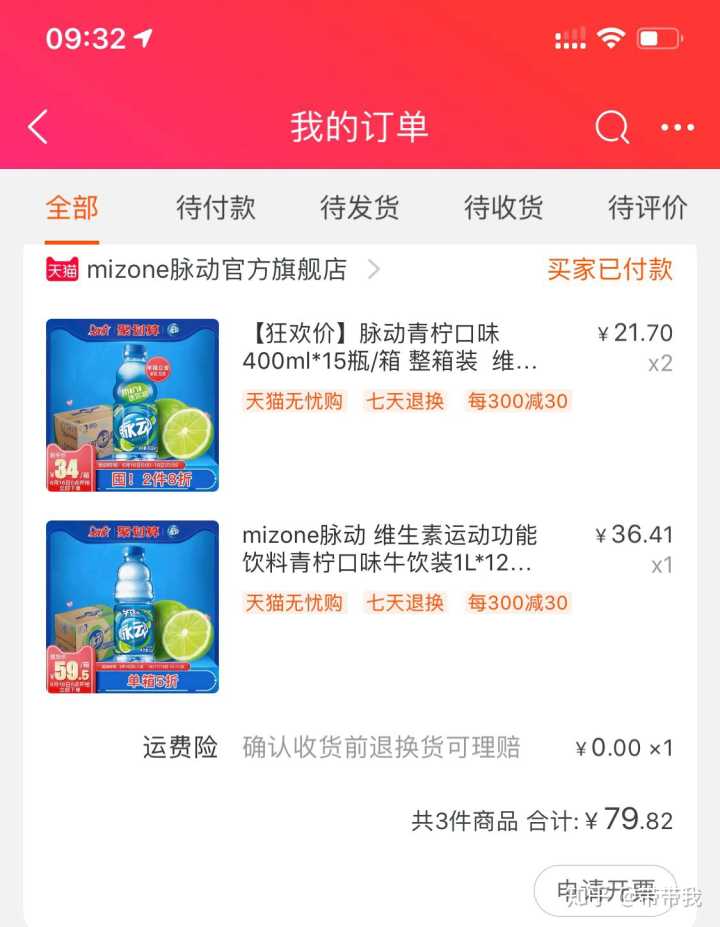
Task: Open mizone脉动官方旗舰店 store page
Action: 215,269
